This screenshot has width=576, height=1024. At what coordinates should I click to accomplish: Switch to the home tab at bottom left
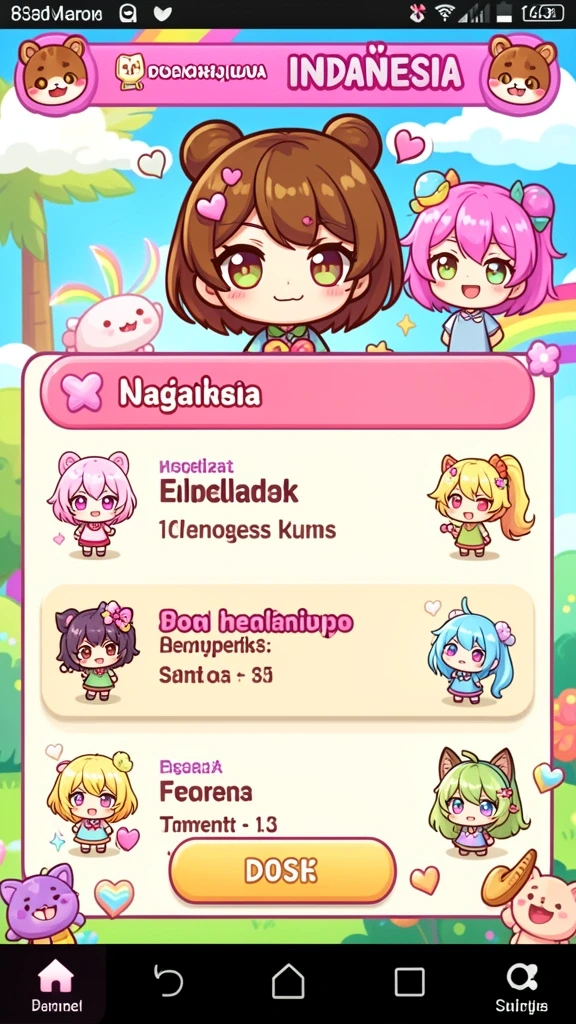point(55,985)
